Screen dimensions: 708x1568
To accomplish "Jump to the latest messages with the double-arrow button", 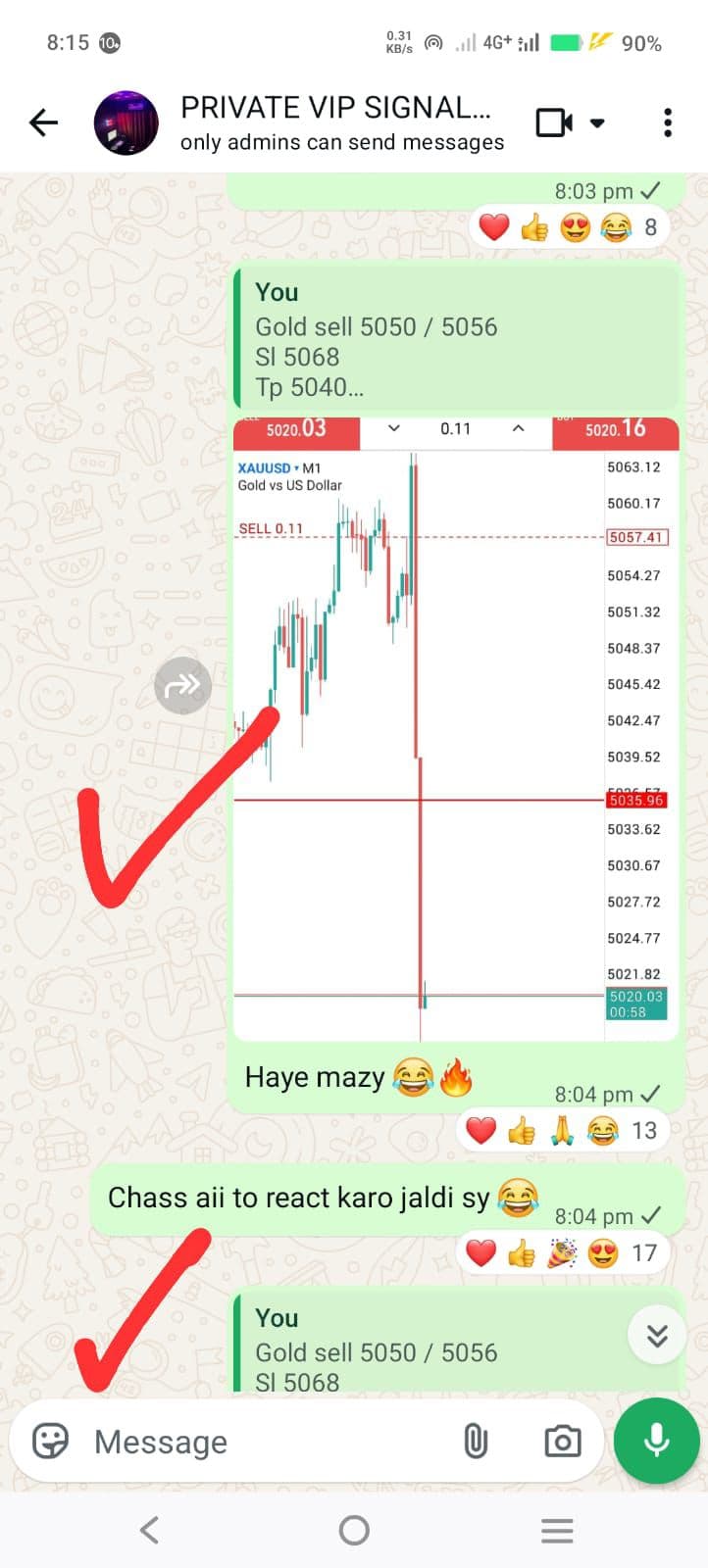I will 657,1335.
